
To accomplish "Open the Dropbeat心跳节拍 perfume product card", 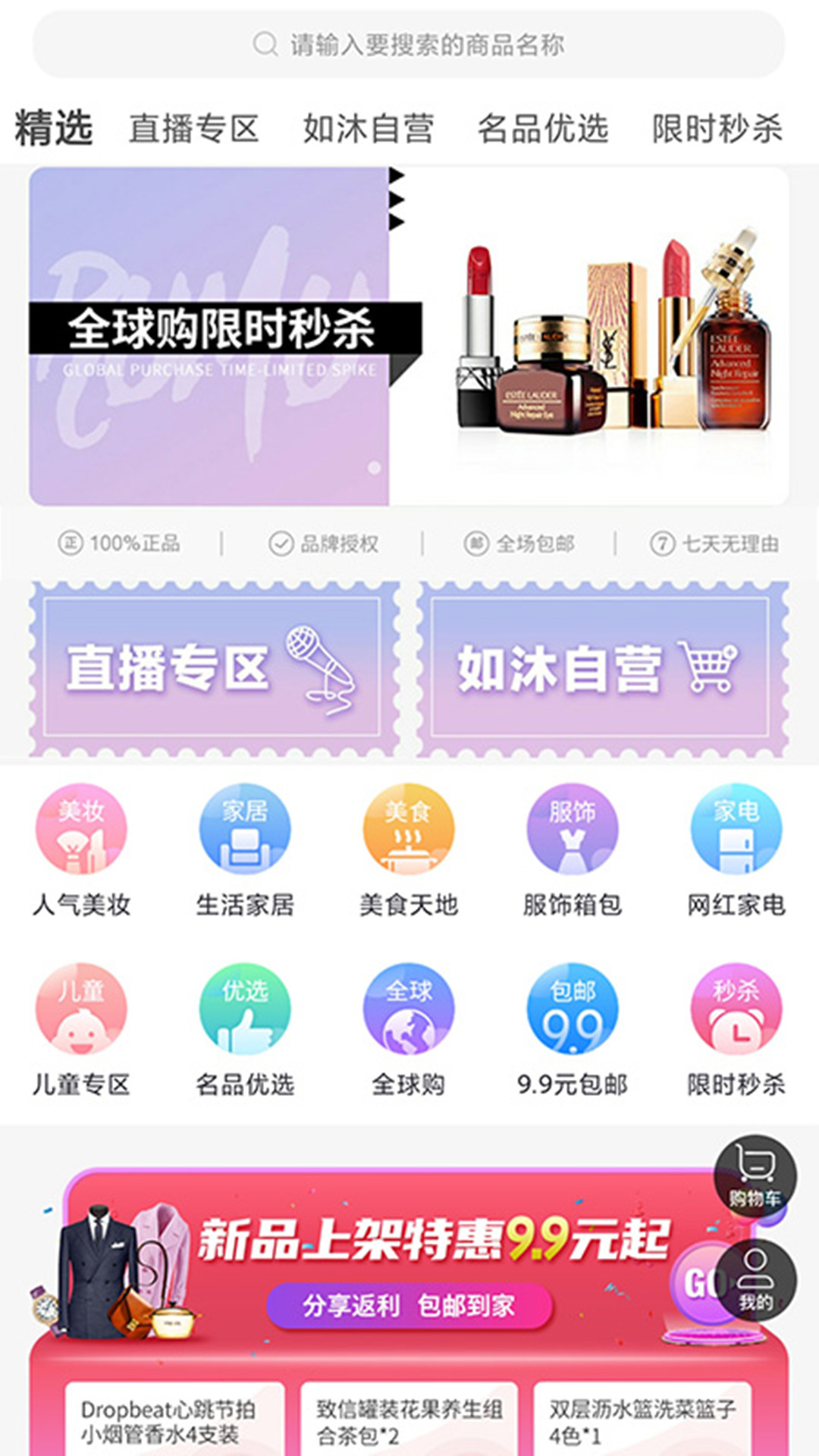I will (174, 1420).
